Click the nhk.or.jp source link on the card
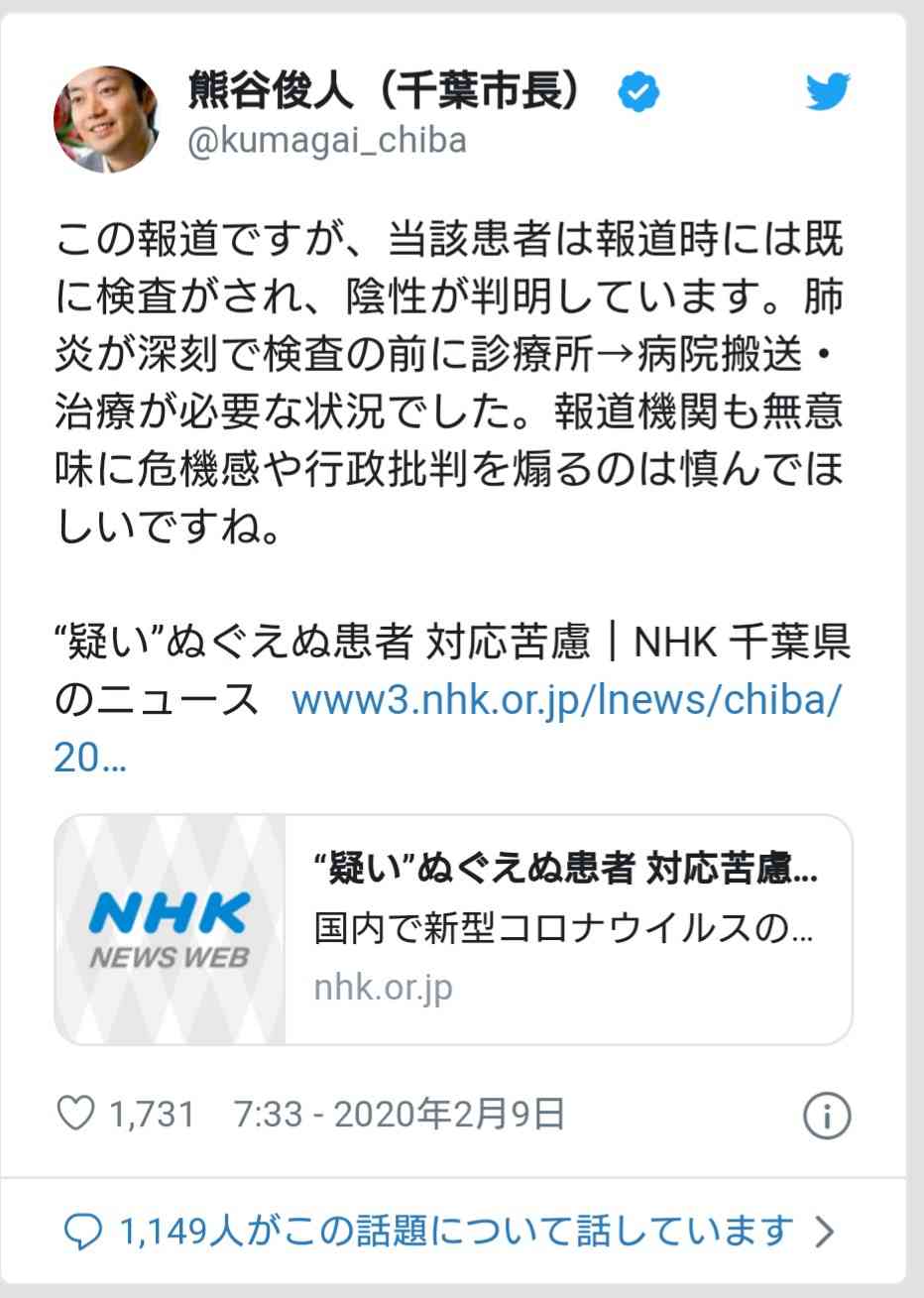 point(383,987)
